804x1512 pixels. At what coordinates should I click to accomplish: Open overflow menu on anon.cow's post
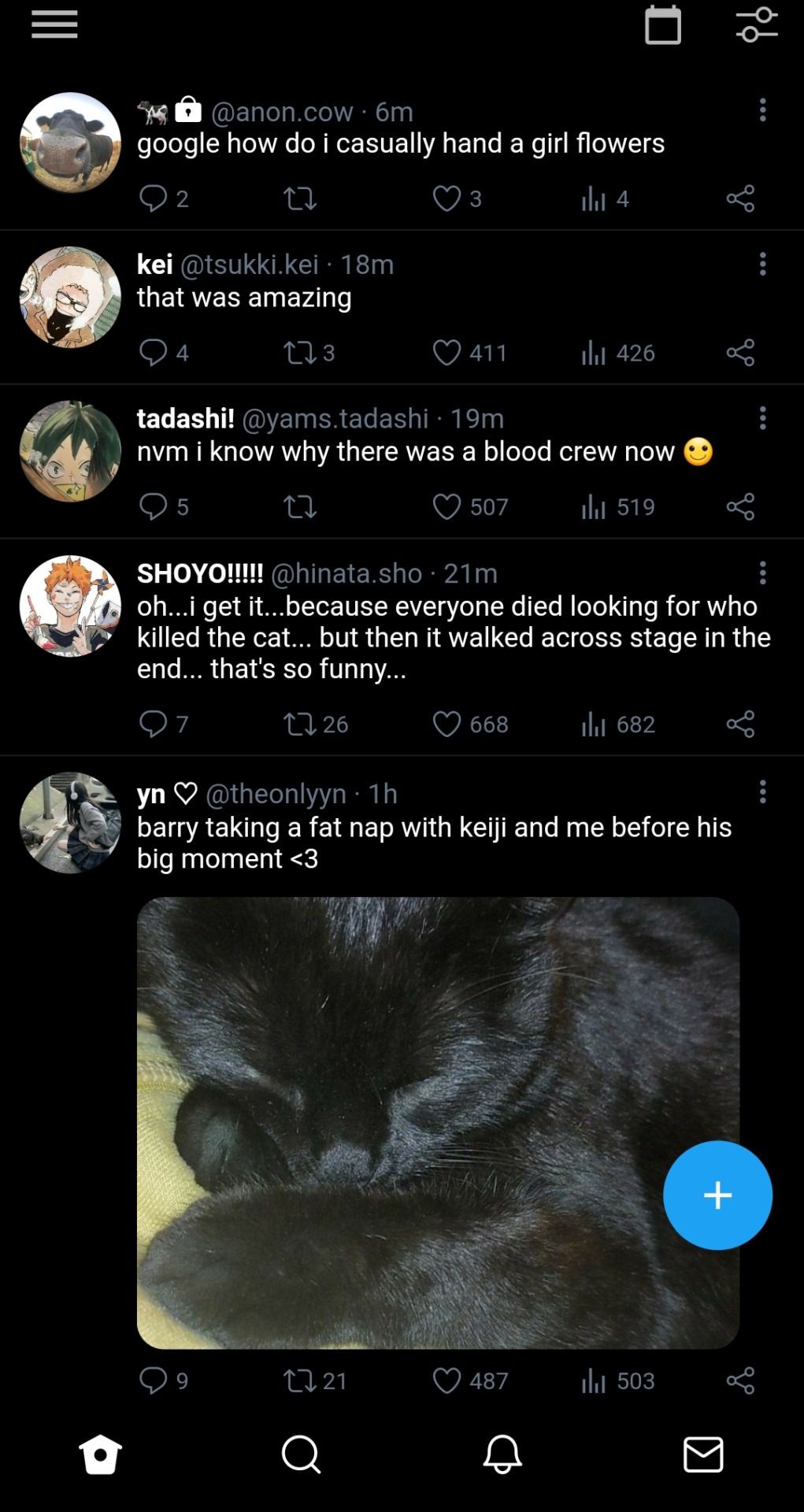(x=762, y=110)
